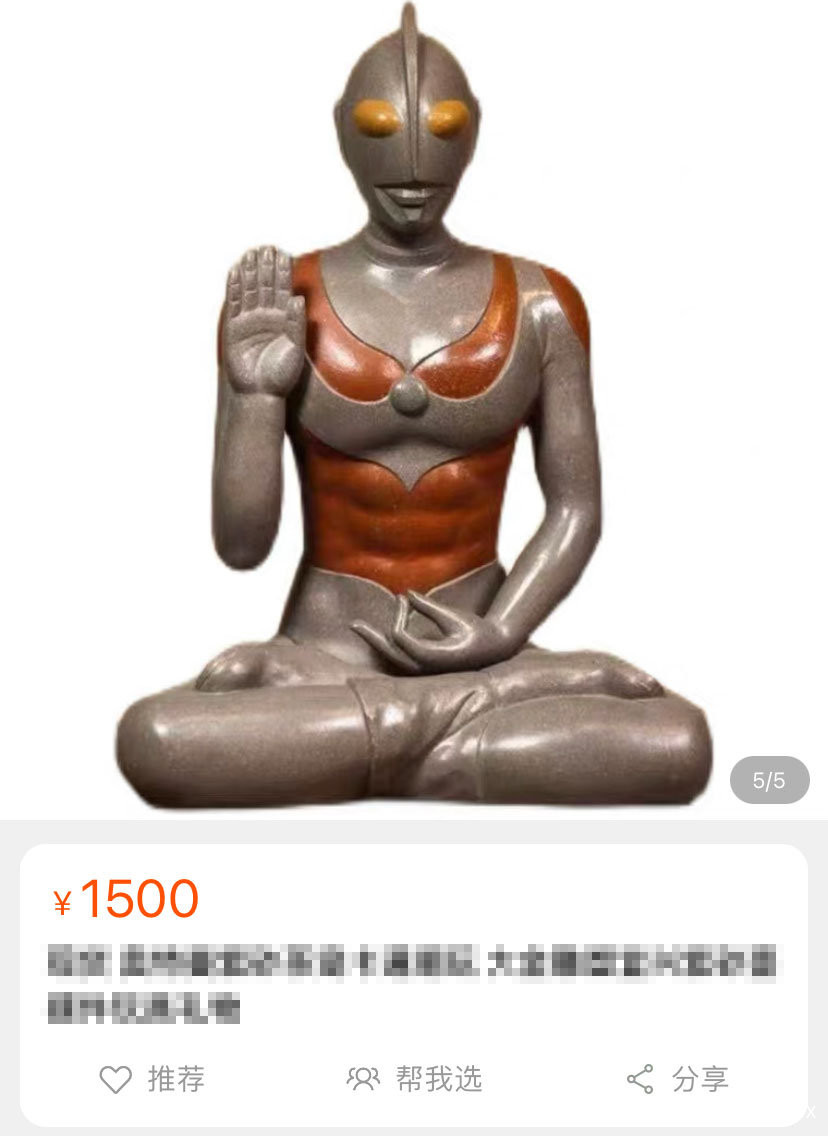Image resolution: width=828 pixels, height=1136 pixels.
Task: Open the 帮我选 option
Action: 414,1078
